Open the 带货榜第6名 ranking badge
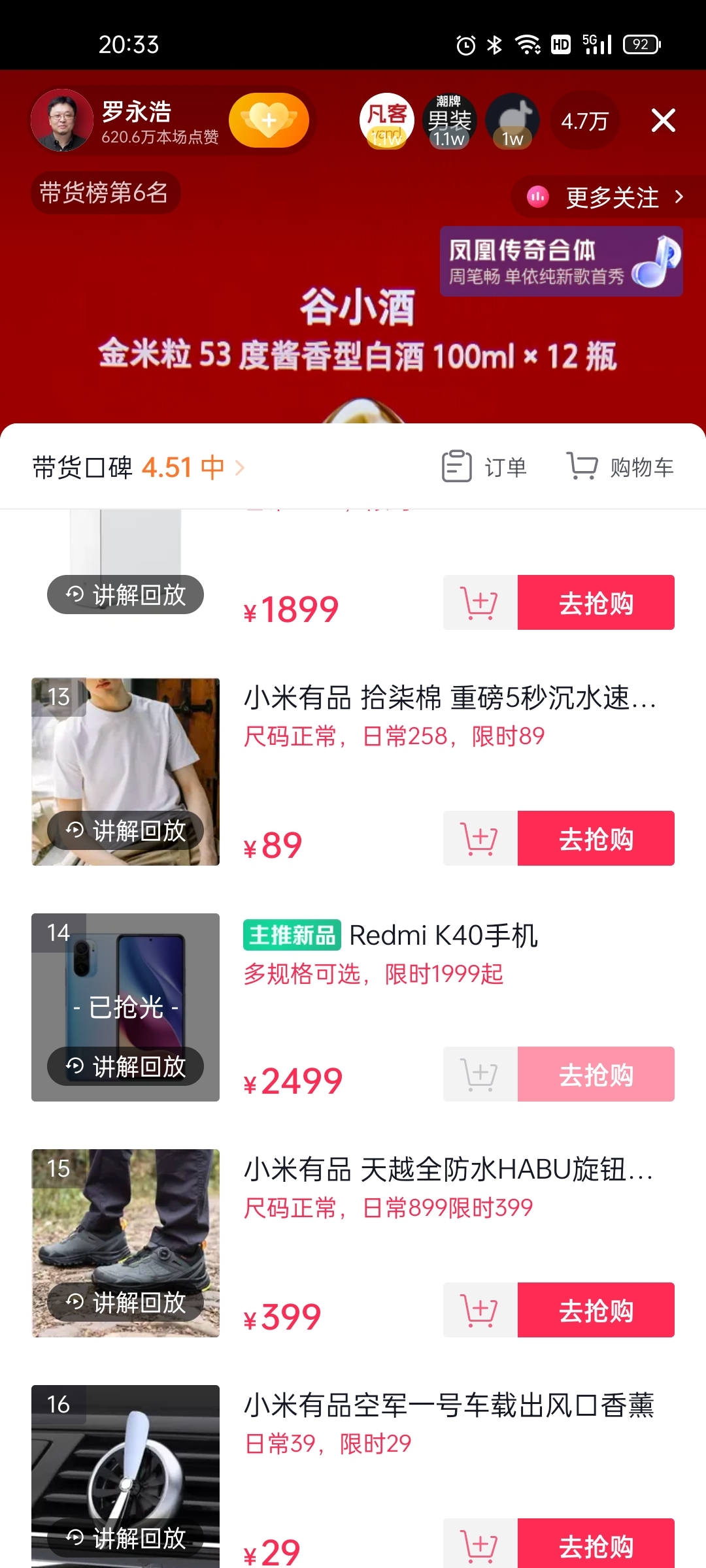 [105, 193]
